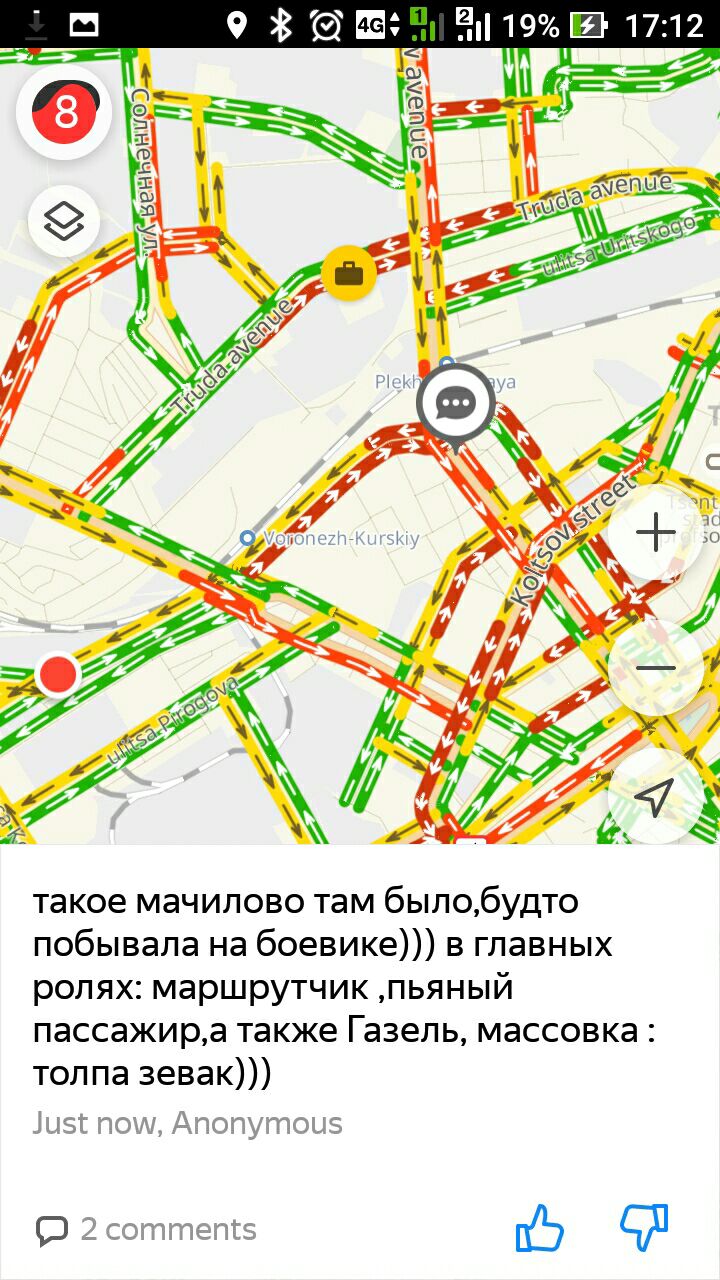Image resolution: width=720 pixels, height=1280 pixels.
Task: Open the map layers button
Action: (x=65, y=220)
